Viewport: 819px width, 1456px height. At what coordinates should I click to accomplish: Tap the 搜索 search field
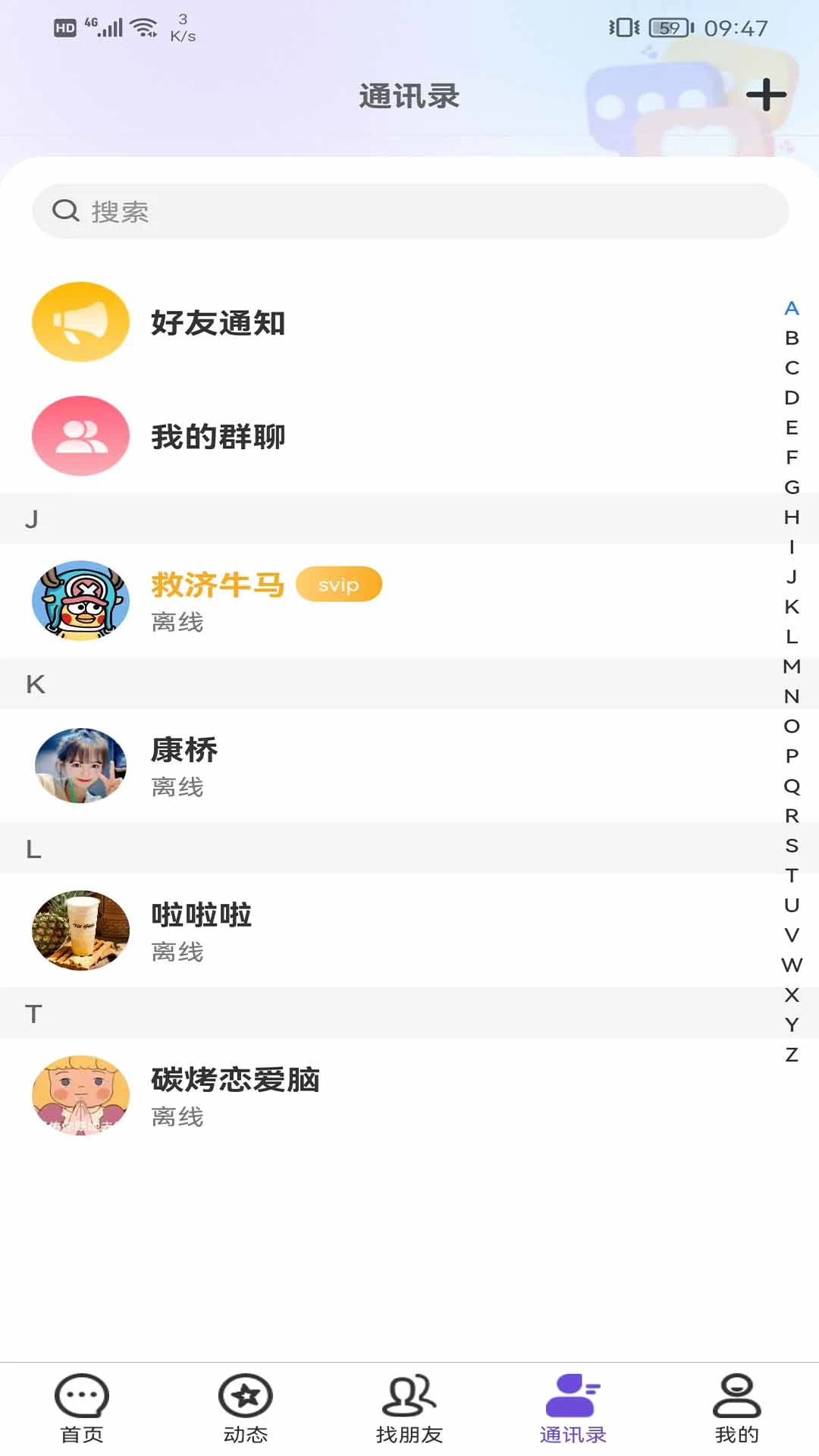tap(409, 211)
